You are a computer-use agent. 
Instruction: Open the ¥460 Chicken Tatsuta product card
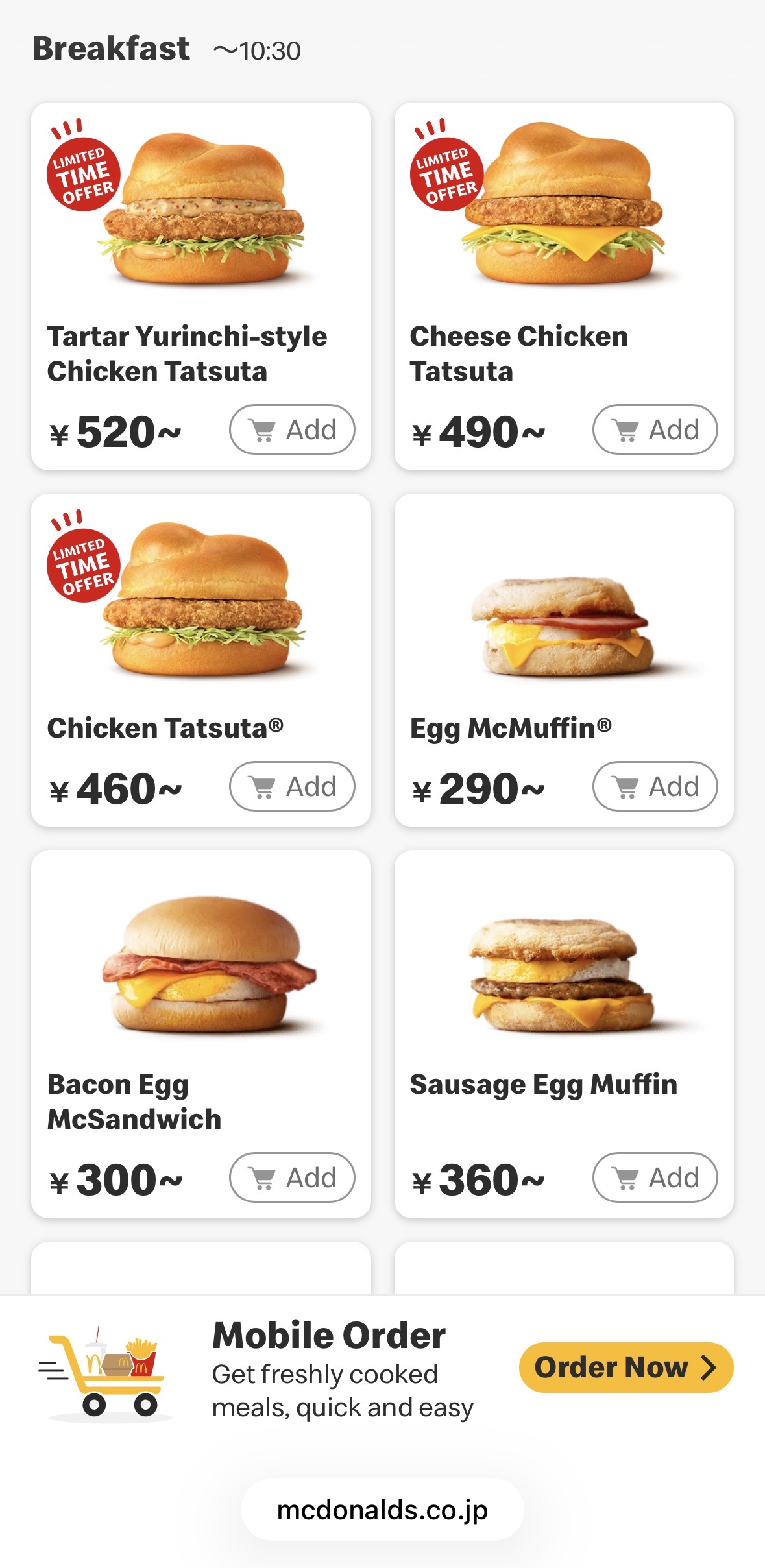[201, 623]
